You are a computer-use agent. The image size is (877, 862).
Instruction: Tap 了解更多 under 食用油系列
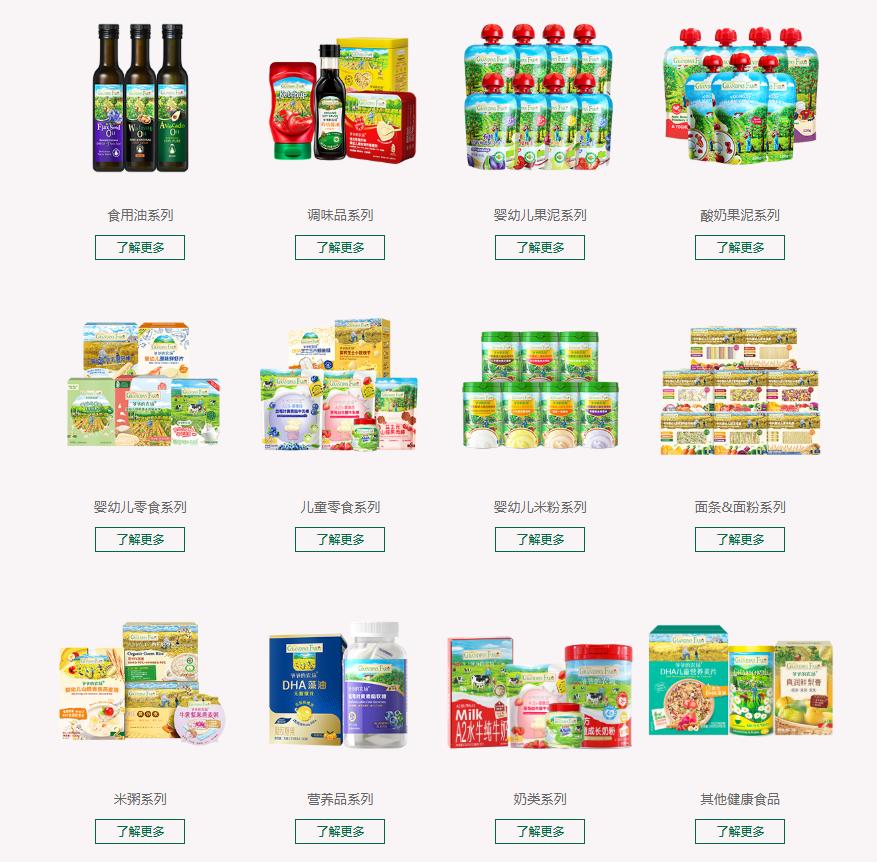(x=140, y=247)
